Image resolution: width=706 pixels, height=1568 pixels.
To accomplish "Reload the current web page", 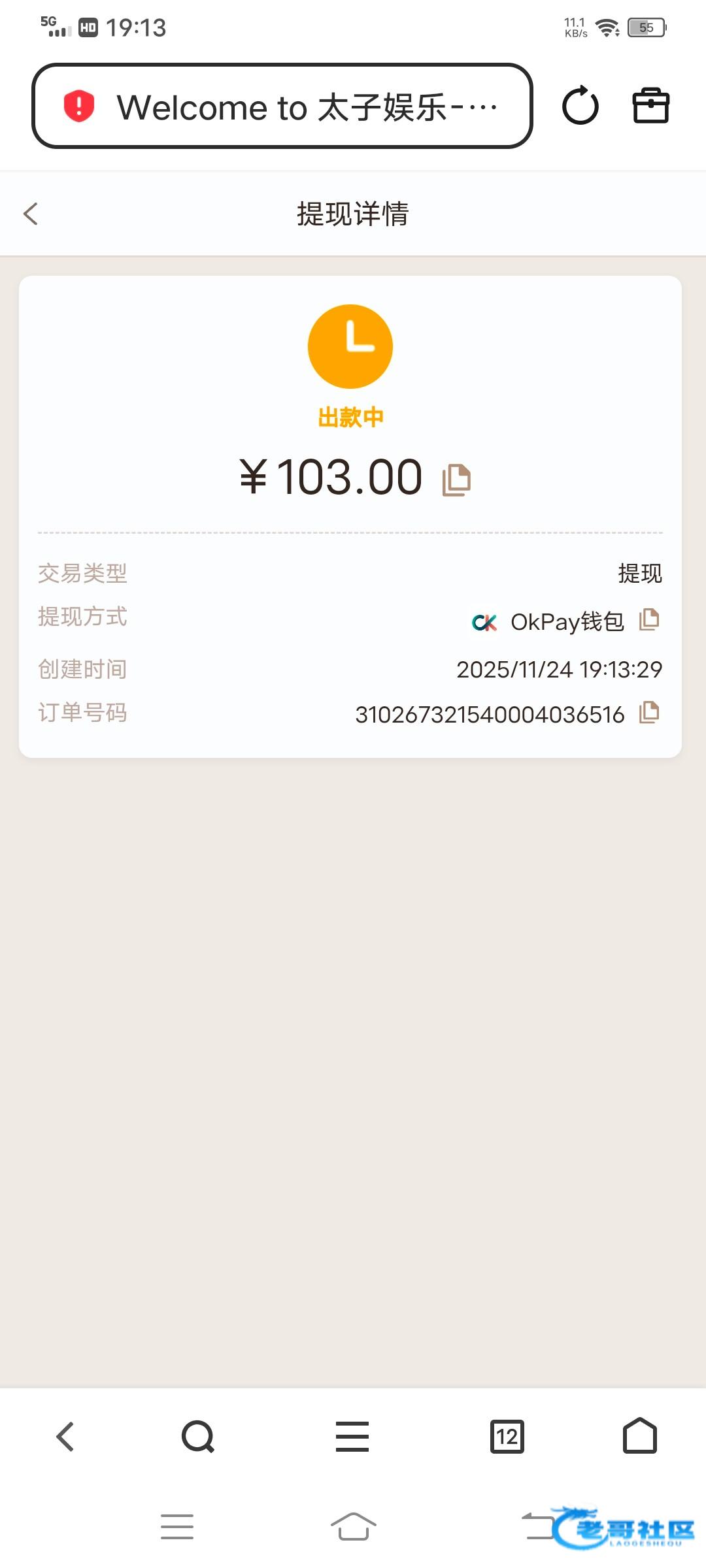I will [580, 106].
